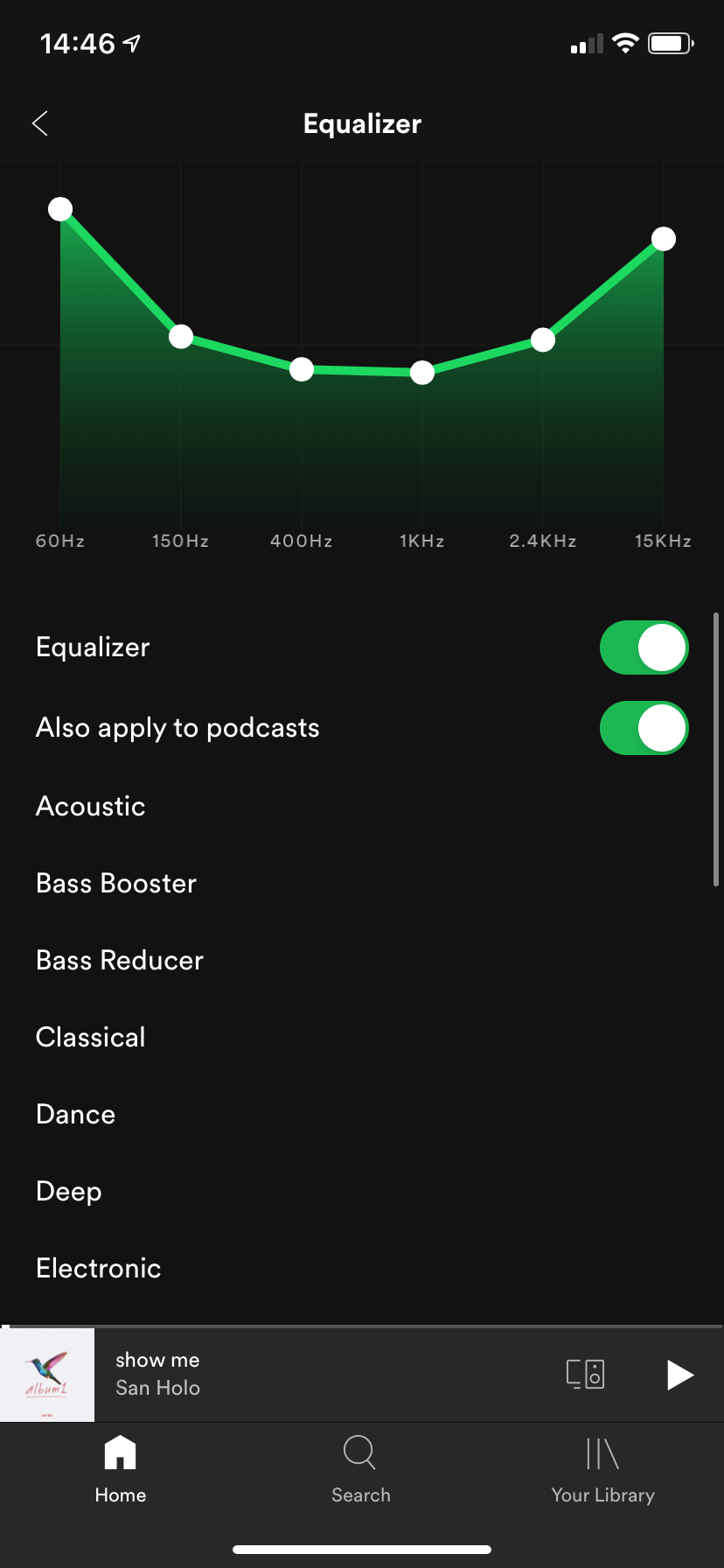Image resolution: width=724 pixels, height=1568 pixels.
Task: Turn off the Equalizer switch
Action: pyautogui.click(x=644, y=647)
